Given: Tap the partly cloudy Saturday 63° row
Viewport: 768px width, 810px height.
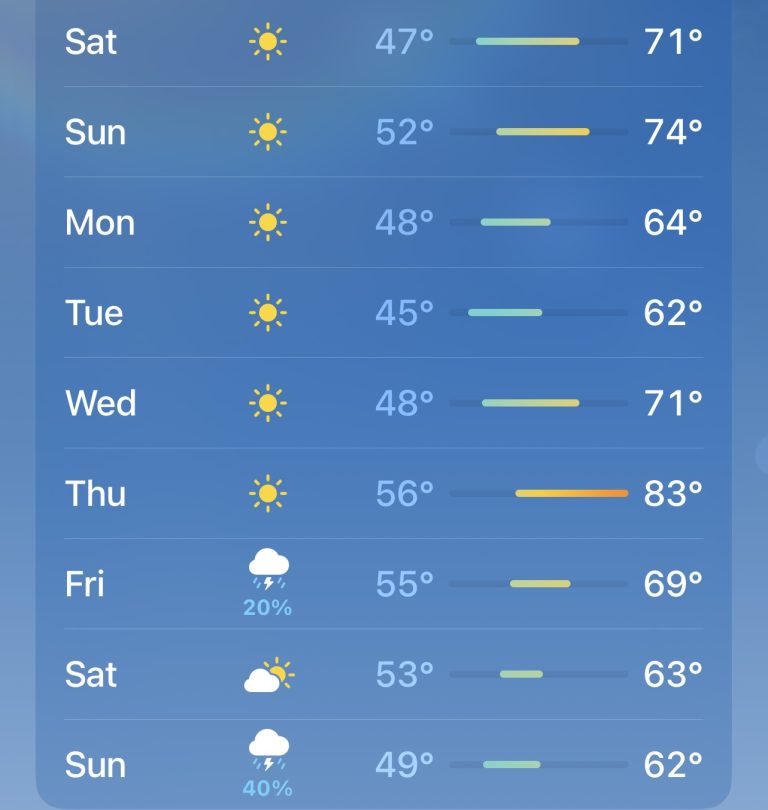Looking at the screenshot, I should [383, 674].
